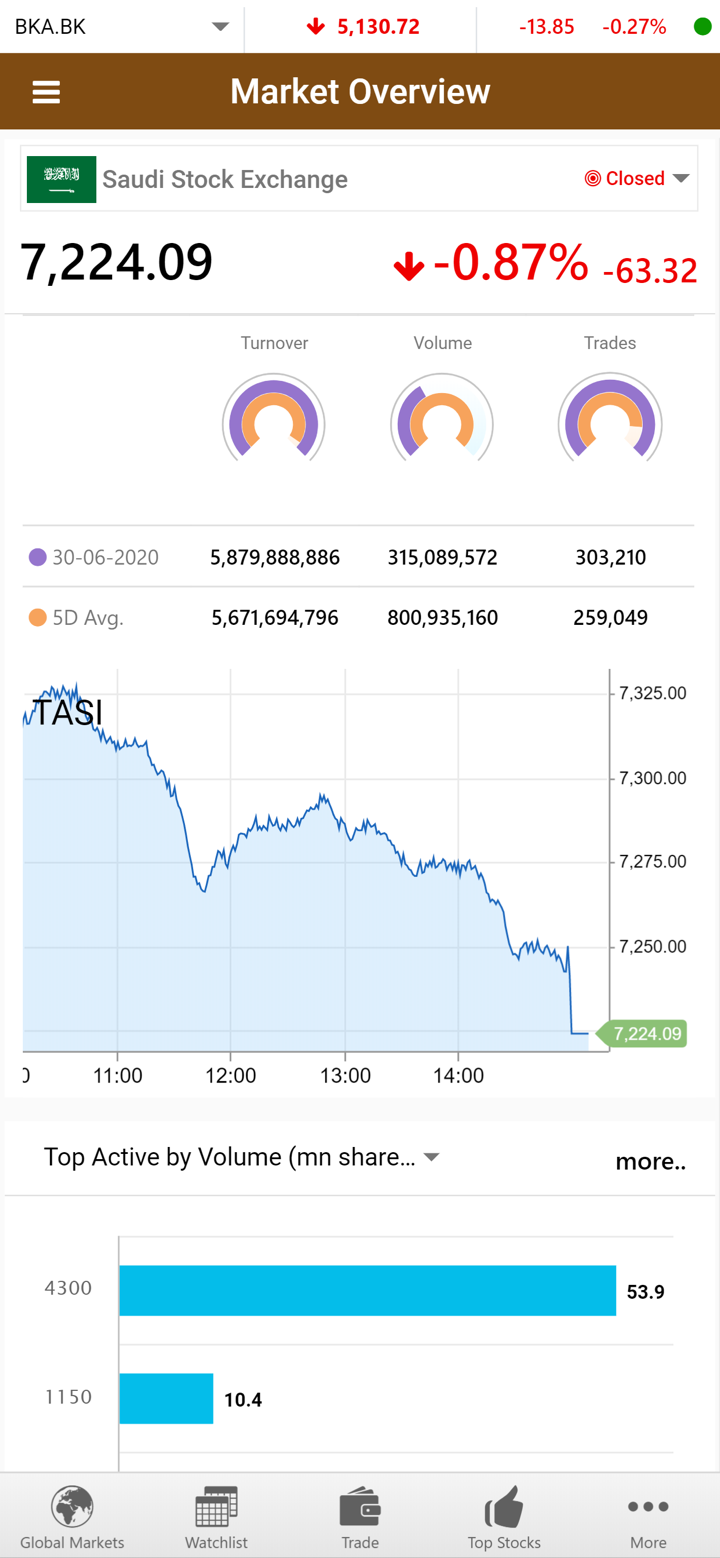Screen dimensions: 720x1558
Task: Tap the more.. link for top active
Action: 650,1161
